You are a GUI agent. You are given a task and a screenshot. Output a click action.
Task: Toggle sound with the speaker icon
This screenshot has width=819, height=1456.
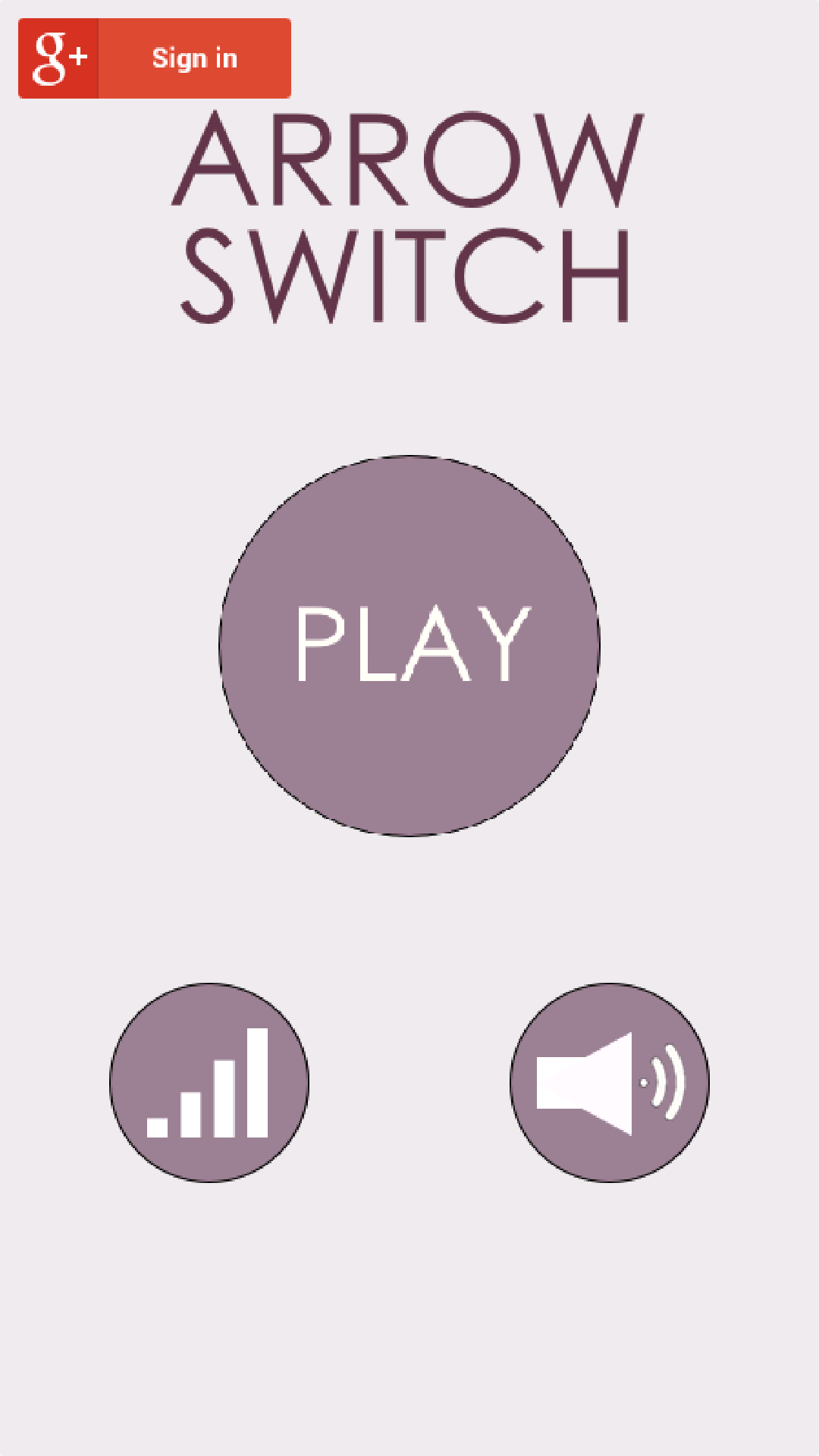point(610,1082)
